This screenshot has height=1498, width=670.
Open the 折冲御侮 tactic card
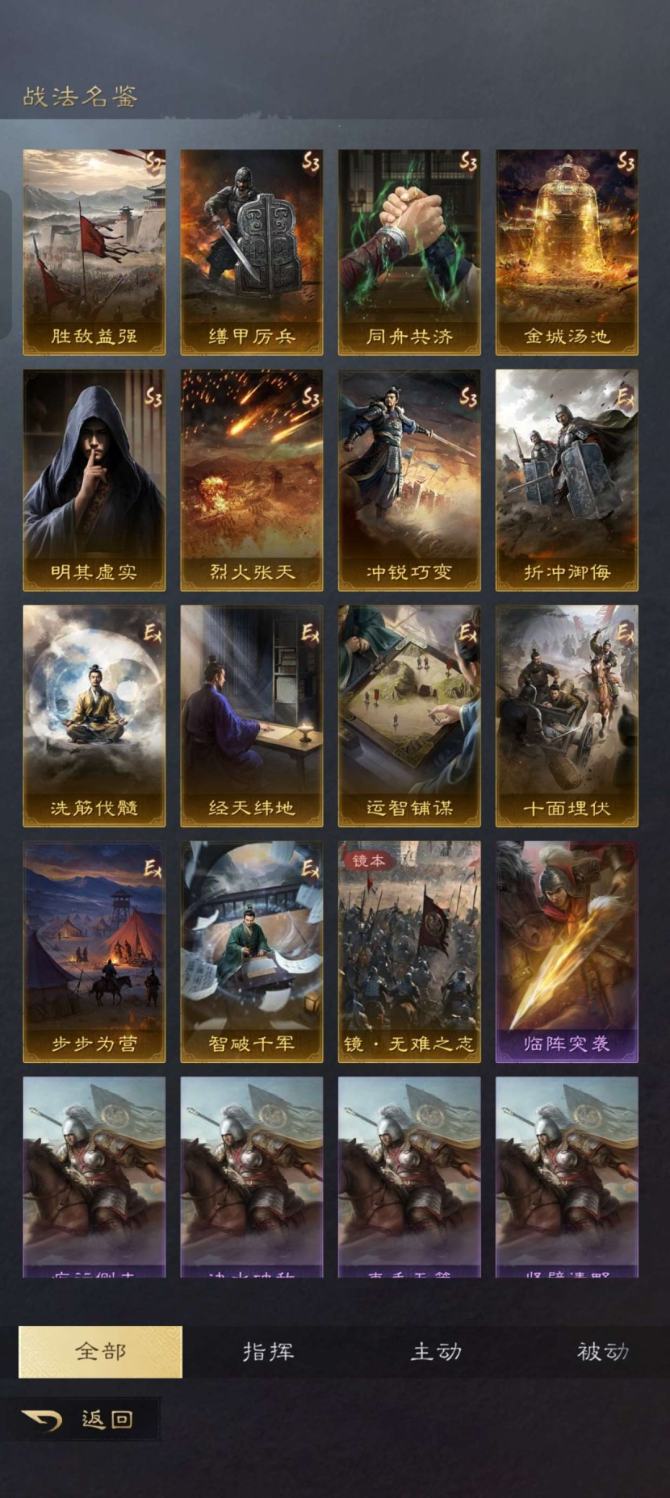tap(566, 480)
